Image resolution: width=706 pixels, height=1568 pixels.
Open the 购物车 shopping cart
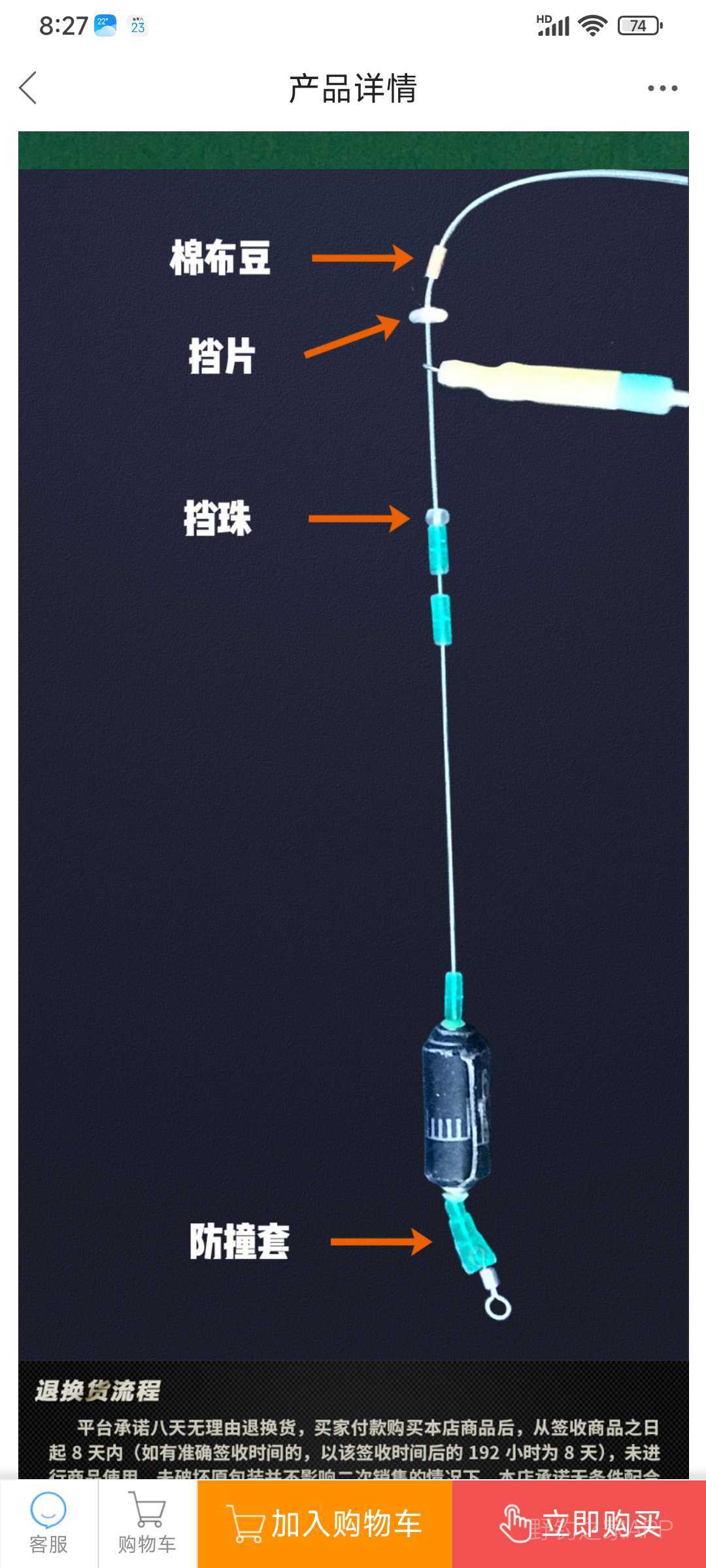coord(147,1524)
